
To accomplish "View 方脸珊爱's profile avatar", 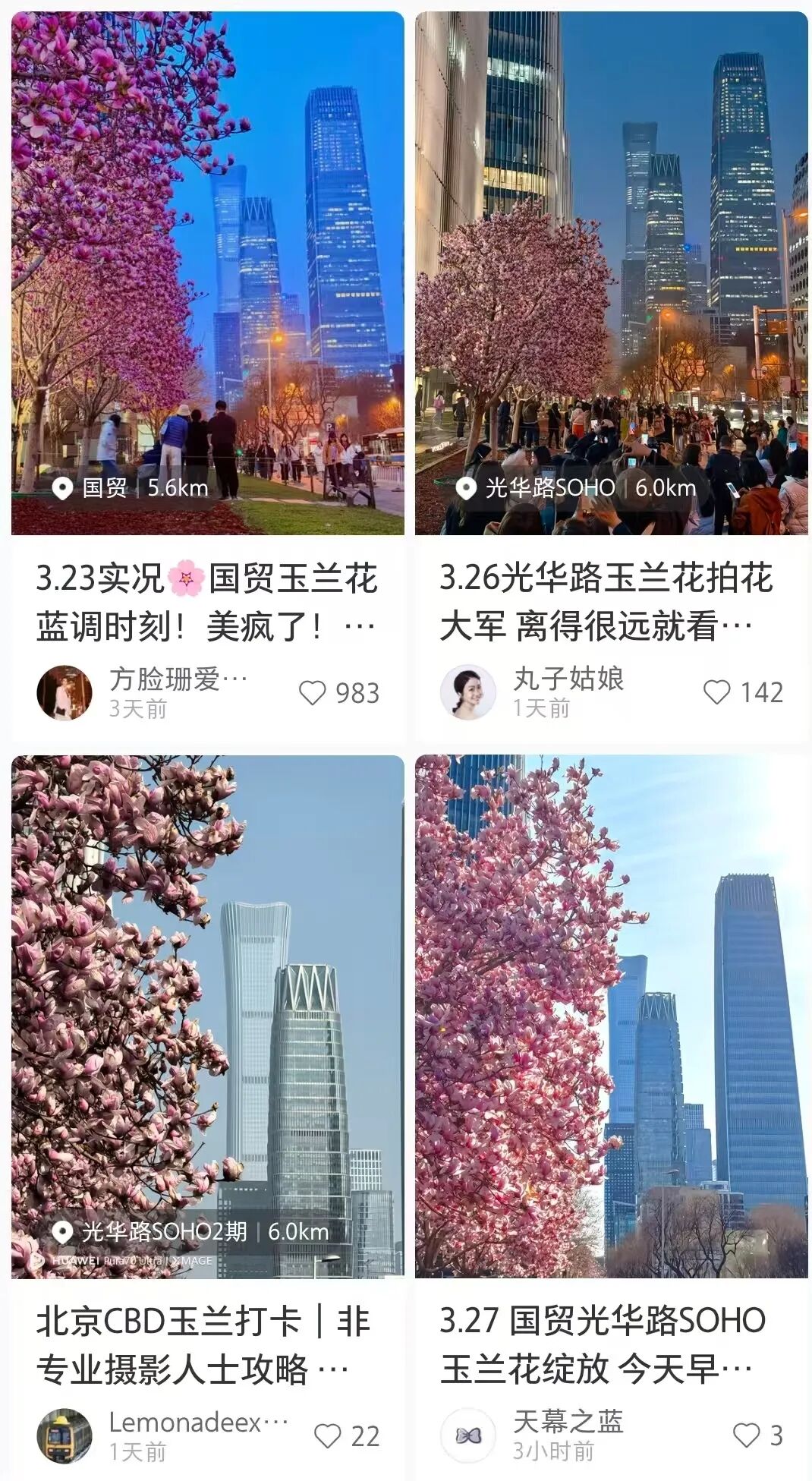I will click(x=65, y=692).
